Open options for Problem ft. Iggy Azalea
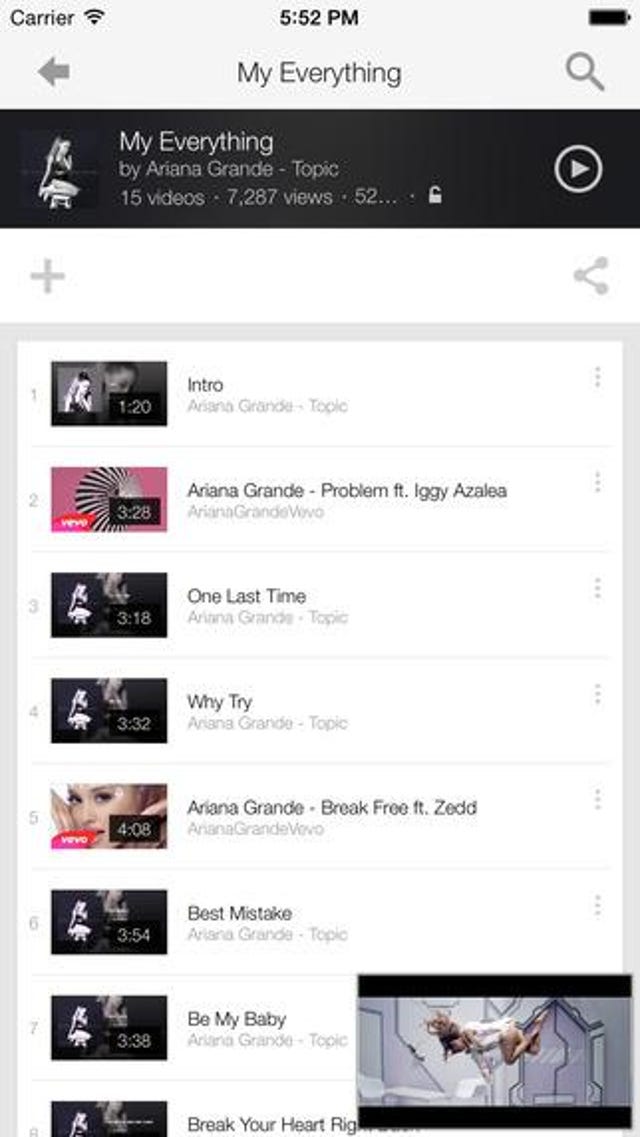The width and height of the screenshot is (640, 1137). (x=597, y=483)
